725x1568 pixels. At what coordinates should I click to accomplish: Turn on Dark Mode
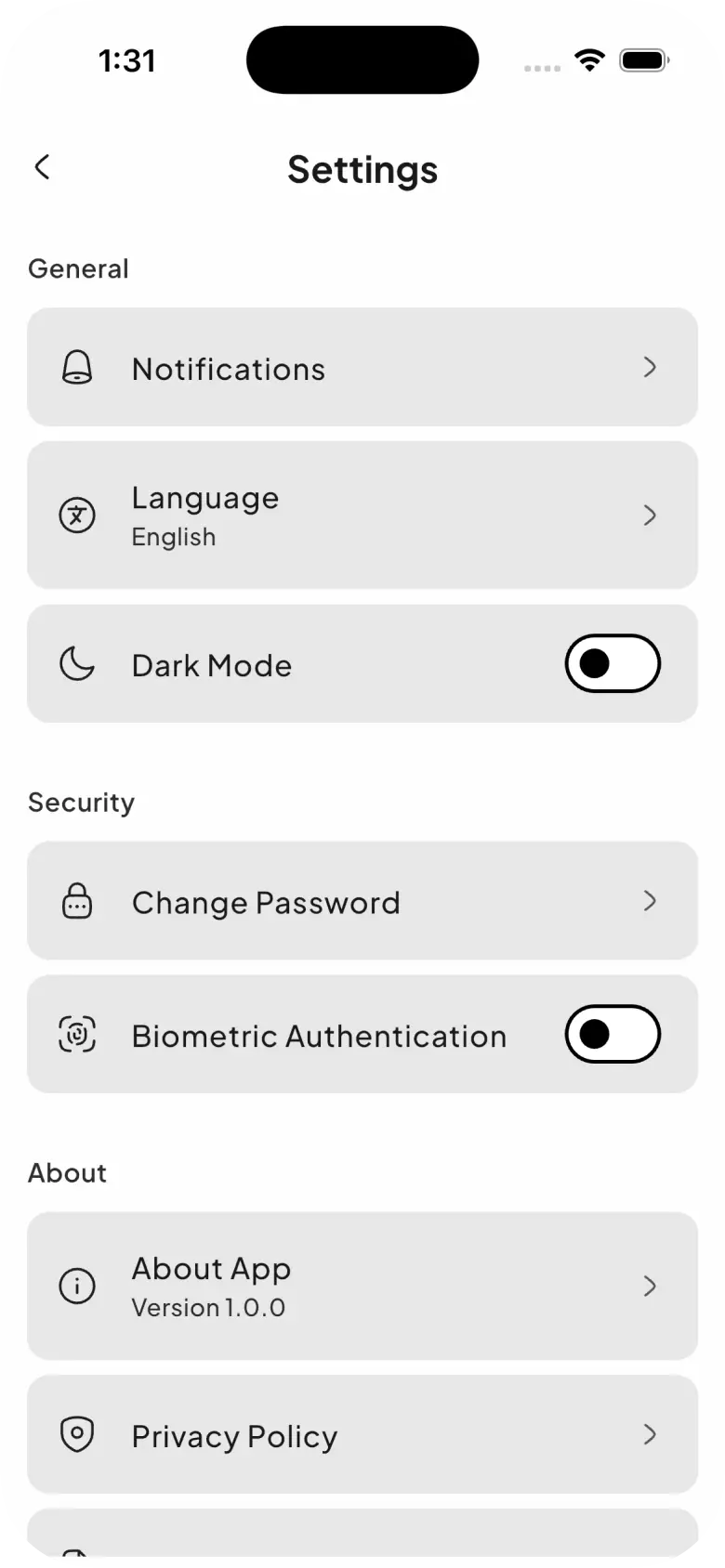pyautogui.click(x=613, y=664)
